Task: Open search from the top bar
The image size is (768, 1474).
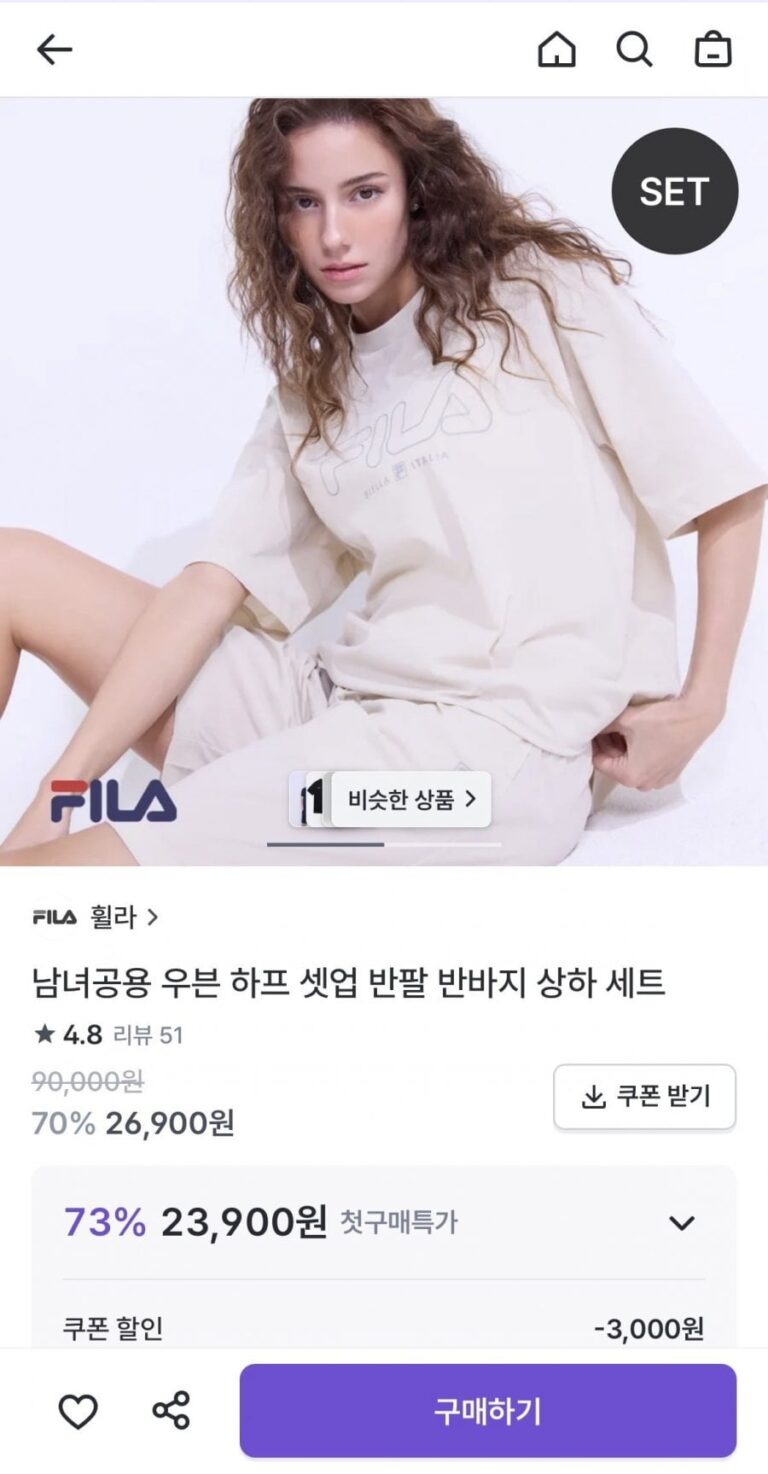Action: pos(634,49)
